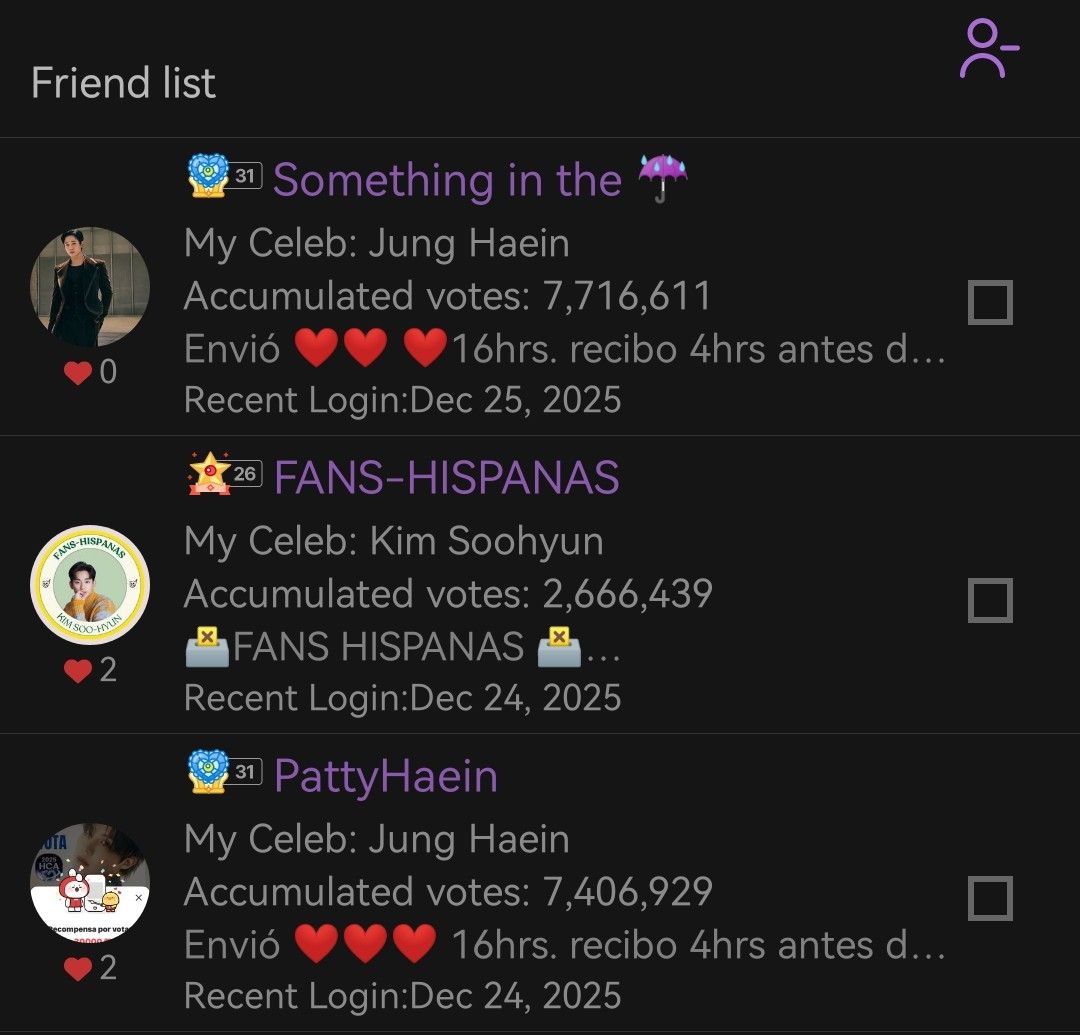Viewport: 1080px width, 1035px height.
Task: Select the FANS-HISPANAS checkbox
Action: [x=990, y=600]
